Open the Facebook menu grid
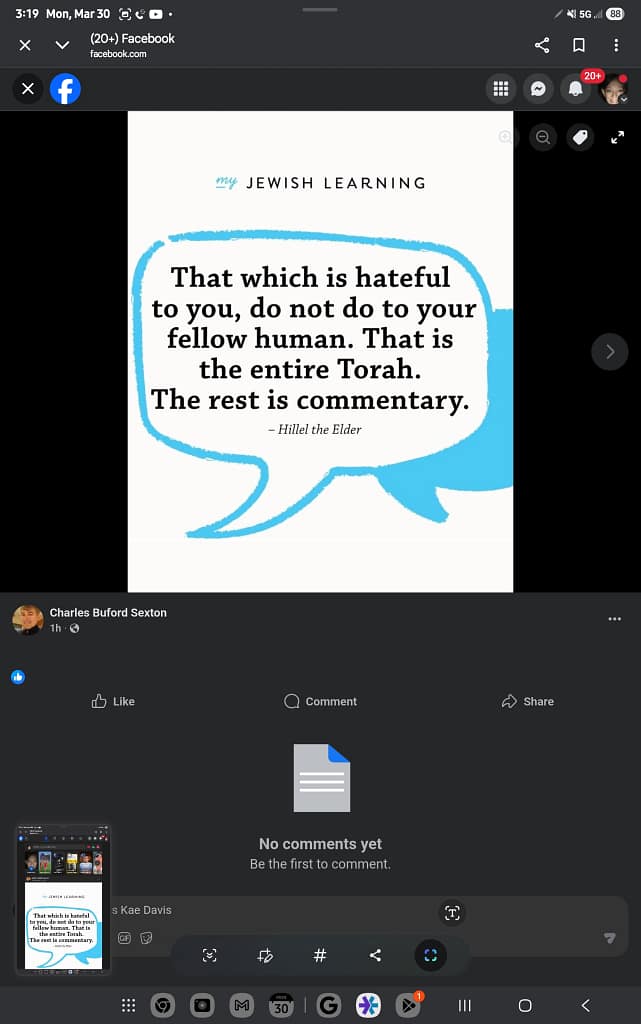The image size is (641, 1024). point(501,89)
